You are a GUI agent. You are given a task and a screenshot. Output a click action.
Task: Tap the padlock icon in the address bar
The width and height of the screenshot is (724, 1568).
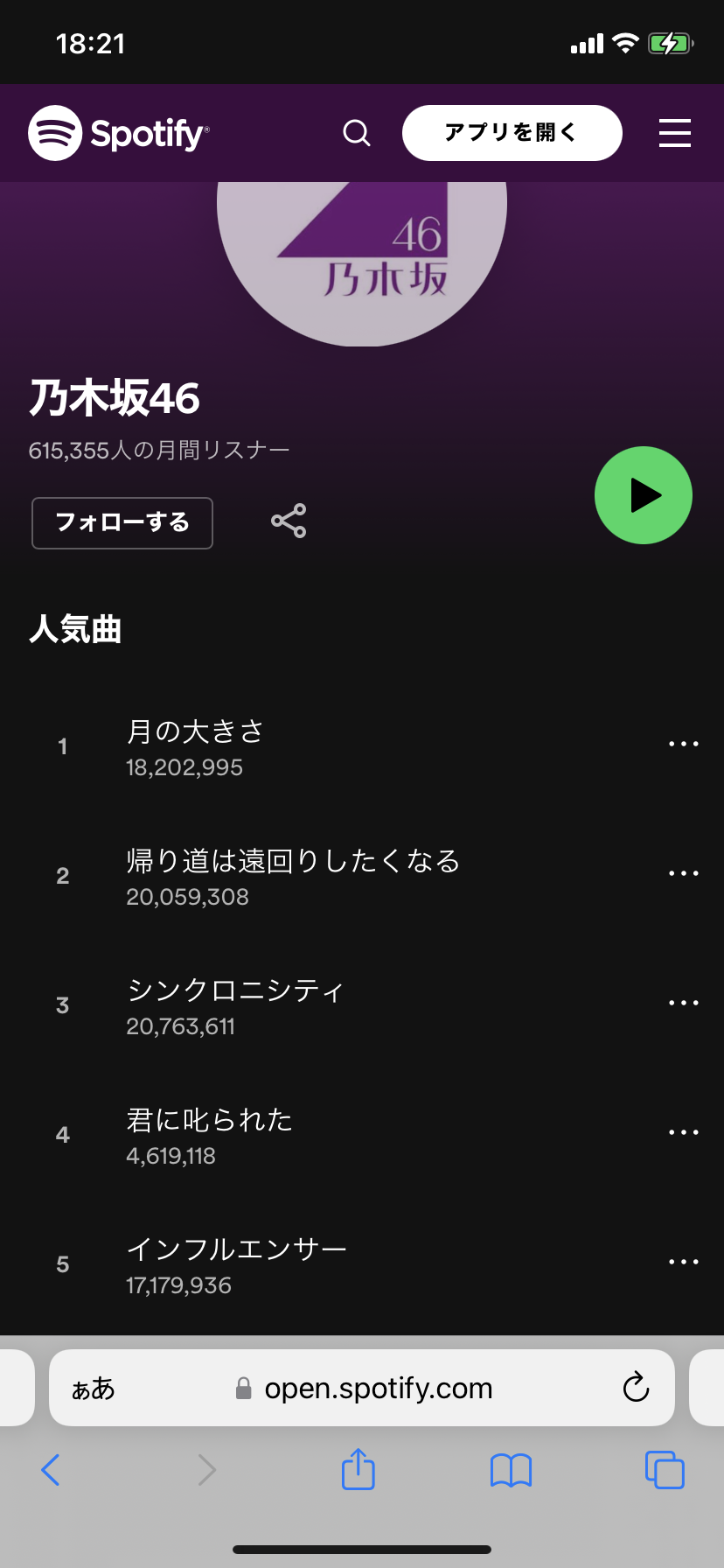242,1388
